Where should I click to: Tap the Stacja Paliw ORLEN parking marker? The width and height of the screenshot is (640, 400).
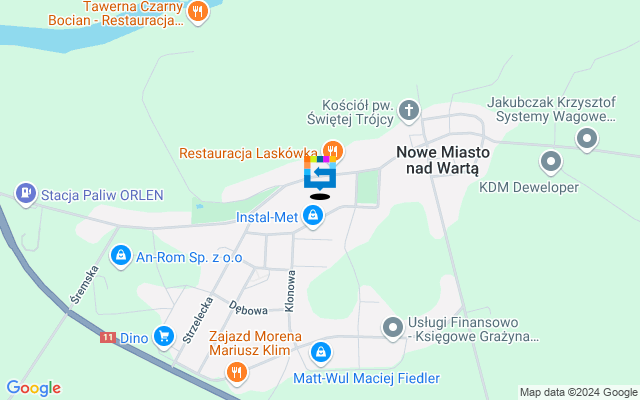point(25,192)
